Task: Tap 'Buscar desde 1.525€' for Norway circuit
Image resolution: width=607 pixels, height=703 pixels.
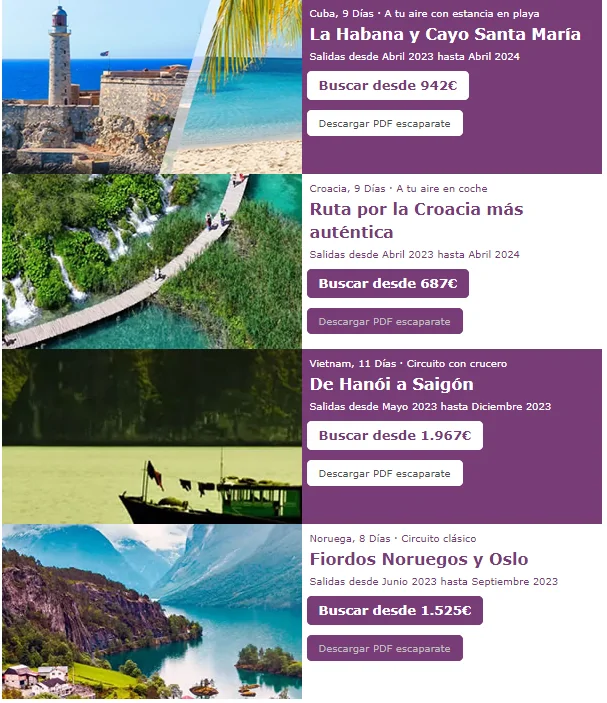Action: [x=394, y=610]
